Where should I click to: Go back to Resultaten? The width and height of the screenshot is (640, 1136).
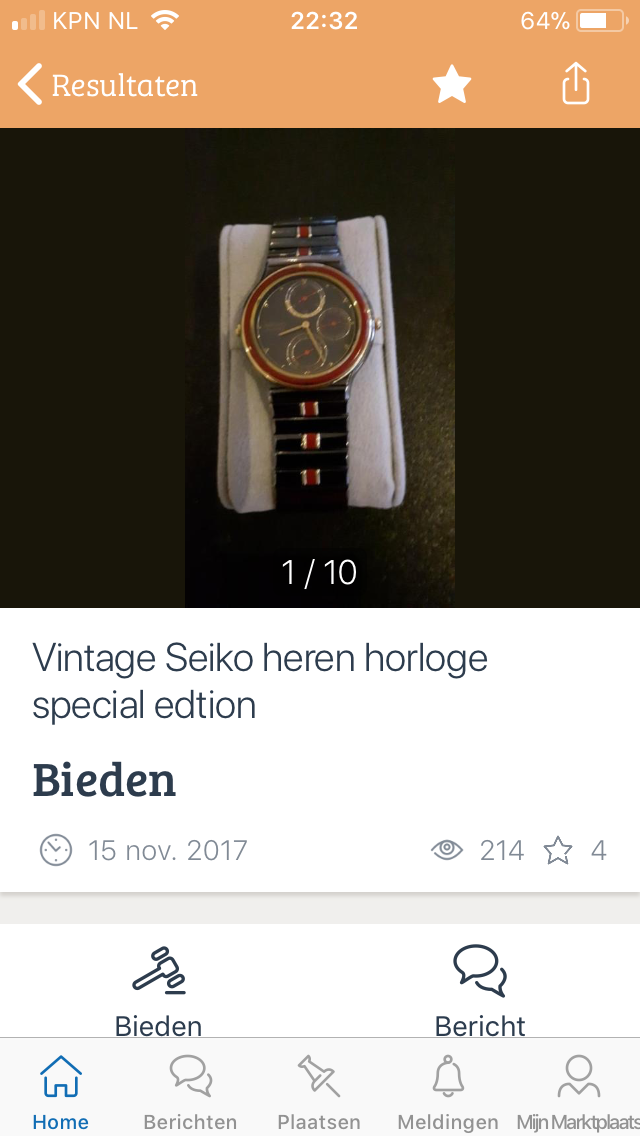[x=107, y=85]
